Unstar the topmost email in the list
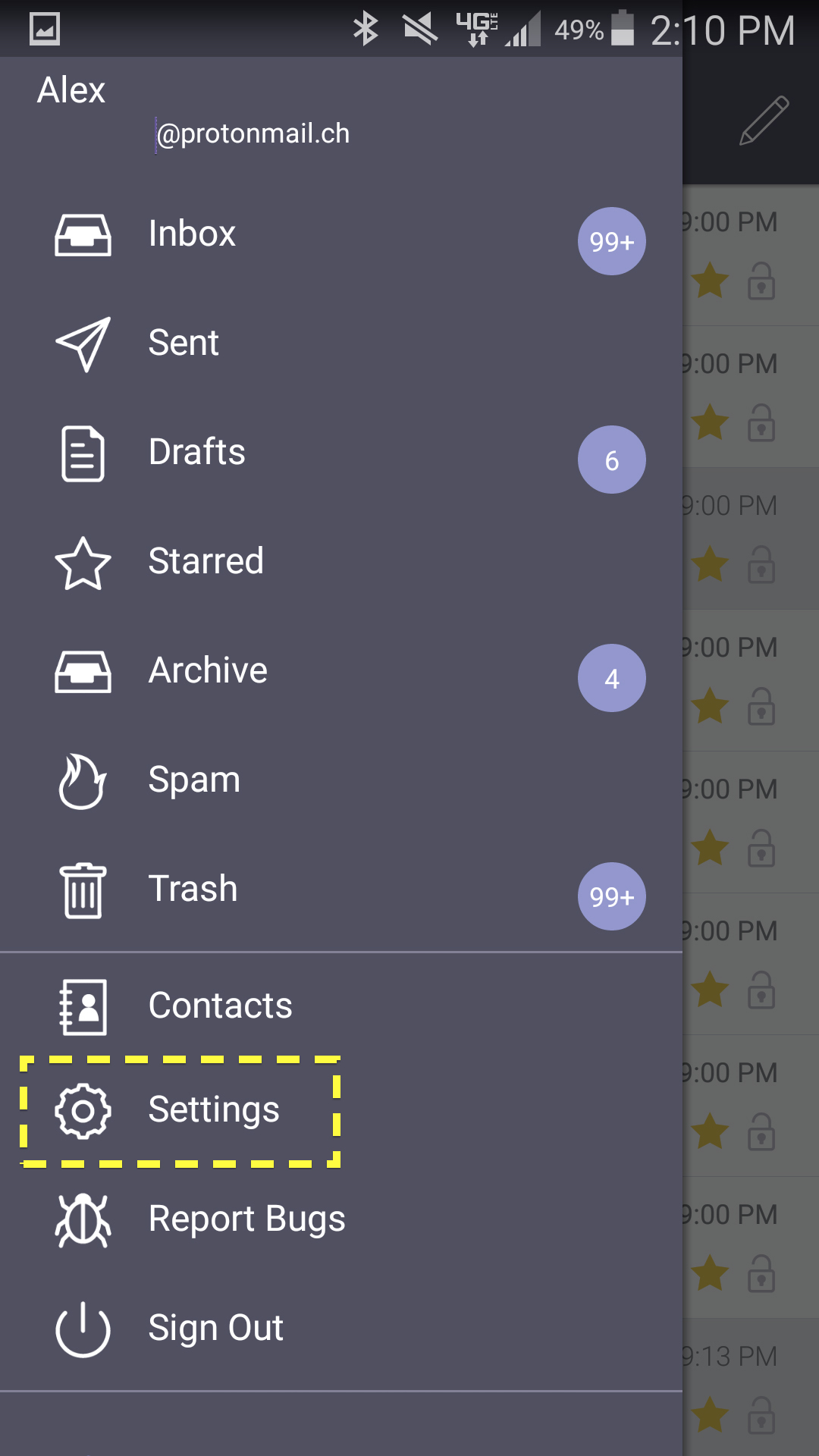Image resolution: width=819 pixels, height=1456 pixels. tap(710, 281)
